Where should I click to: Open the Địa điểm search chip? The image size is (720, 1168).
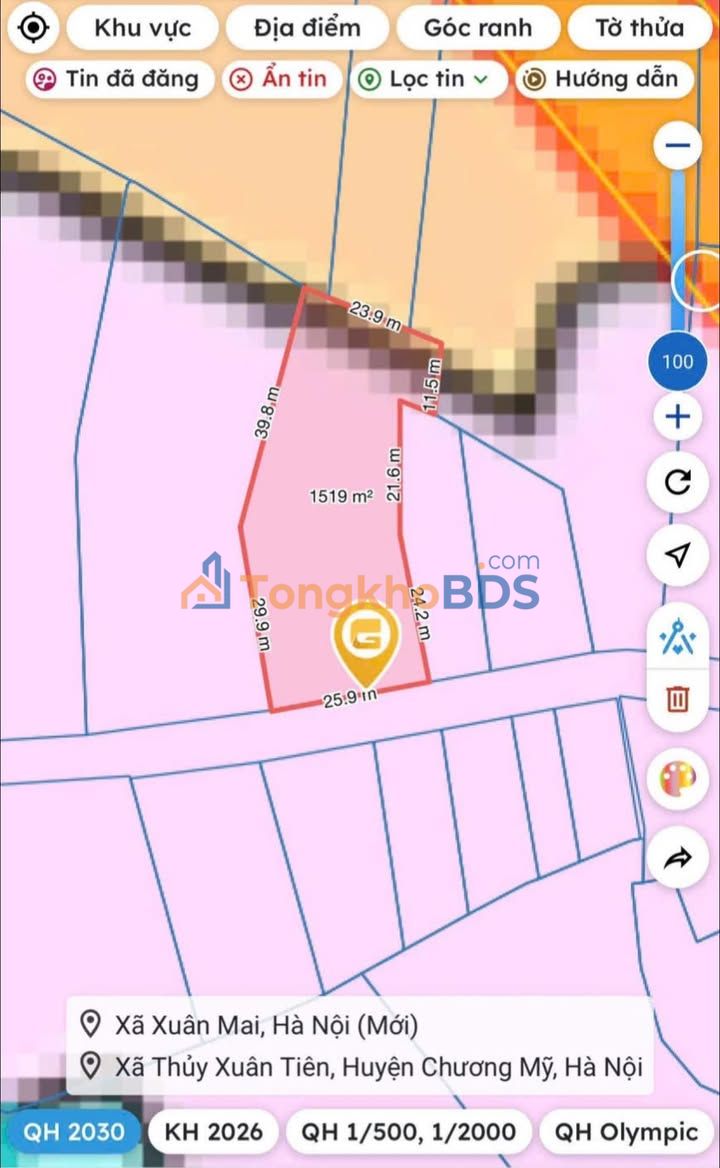tap(306, 28)
